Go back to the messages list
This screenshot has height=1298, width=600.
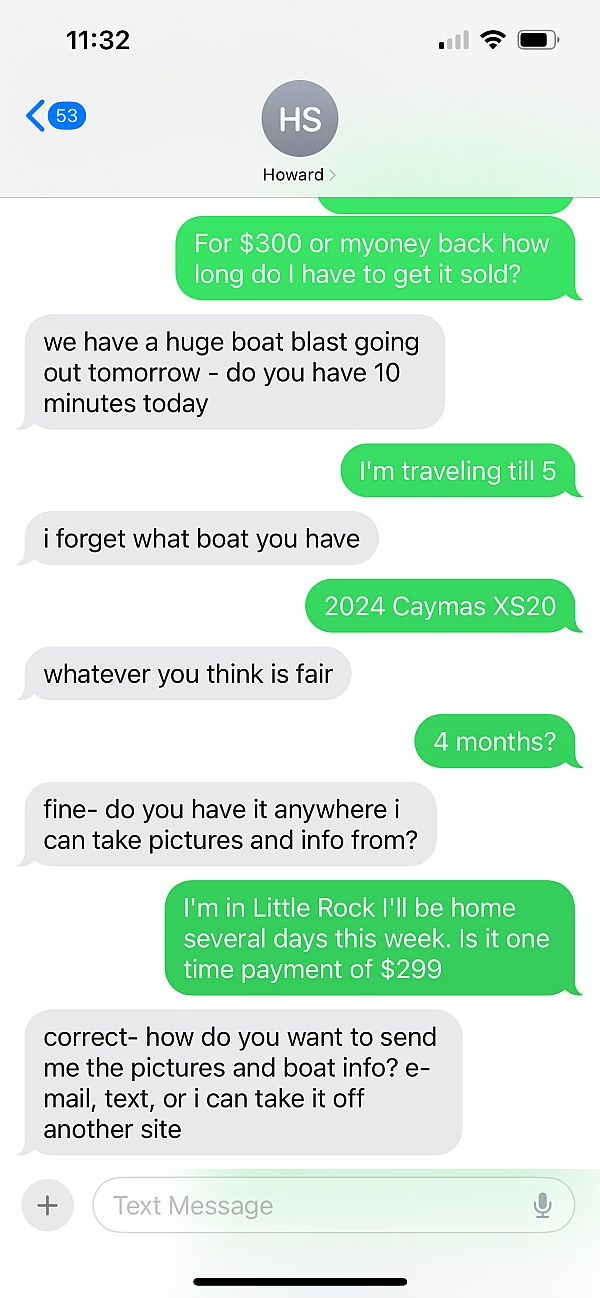pyautogui.click(x=54, y=116)
